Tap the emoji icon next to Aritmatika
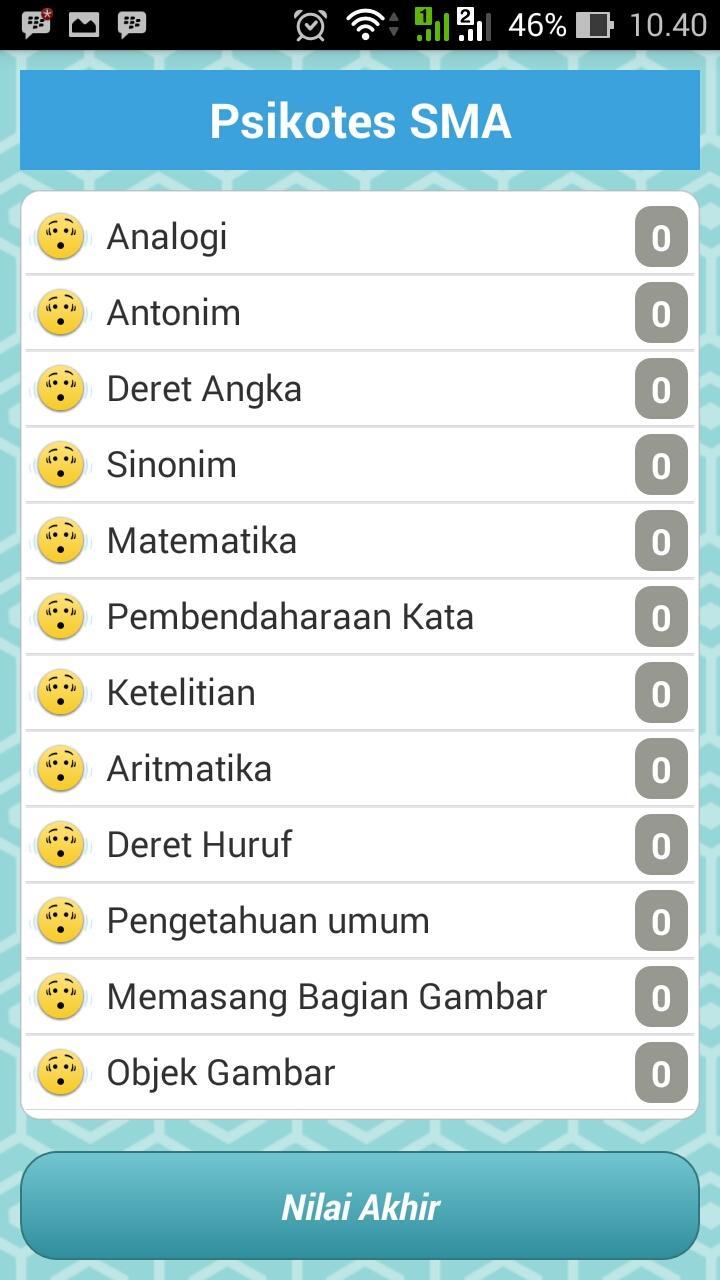This screenshot has height=1280, width=720. pyautogui.click(x=61, y=768)
